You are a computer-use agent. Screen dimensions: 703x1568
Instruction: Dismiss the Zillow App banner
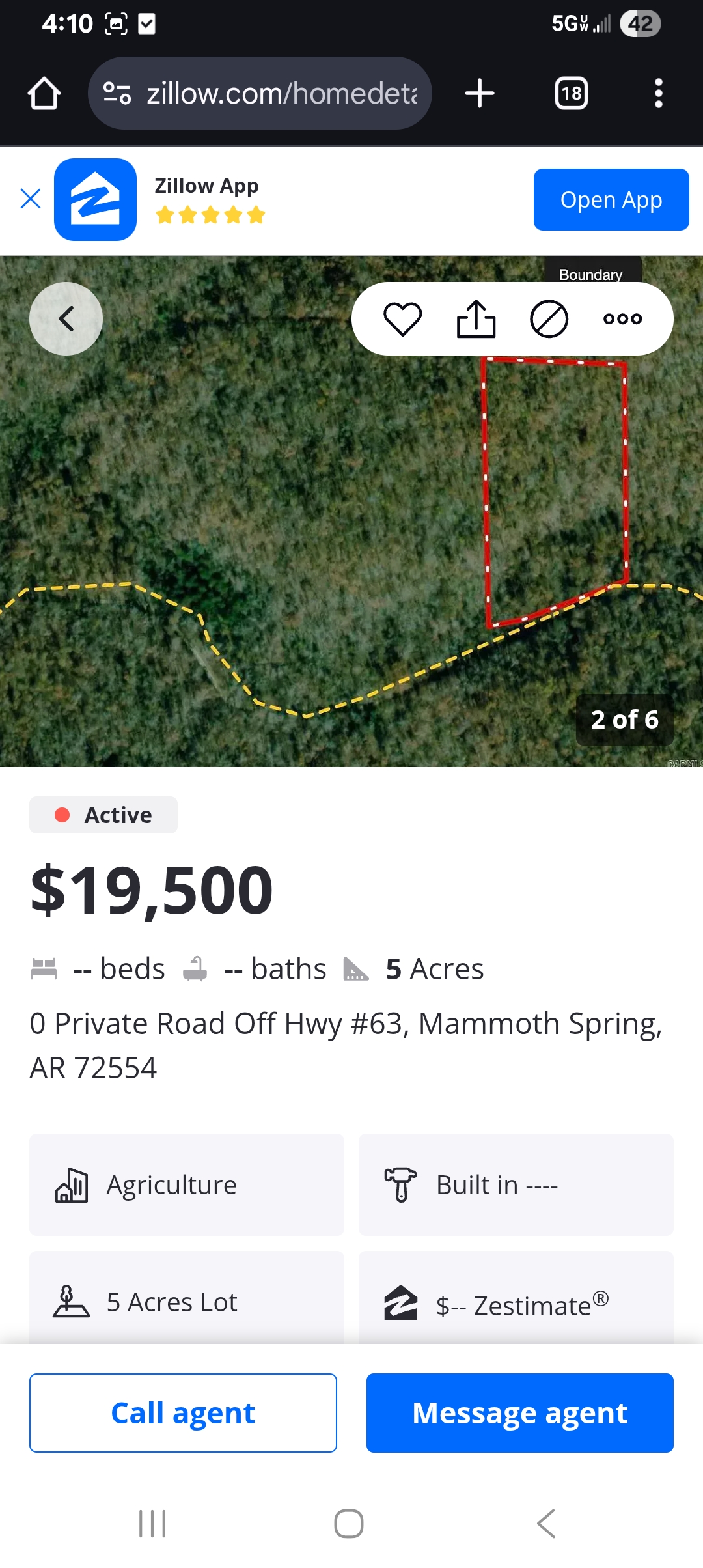pos(31,199)
